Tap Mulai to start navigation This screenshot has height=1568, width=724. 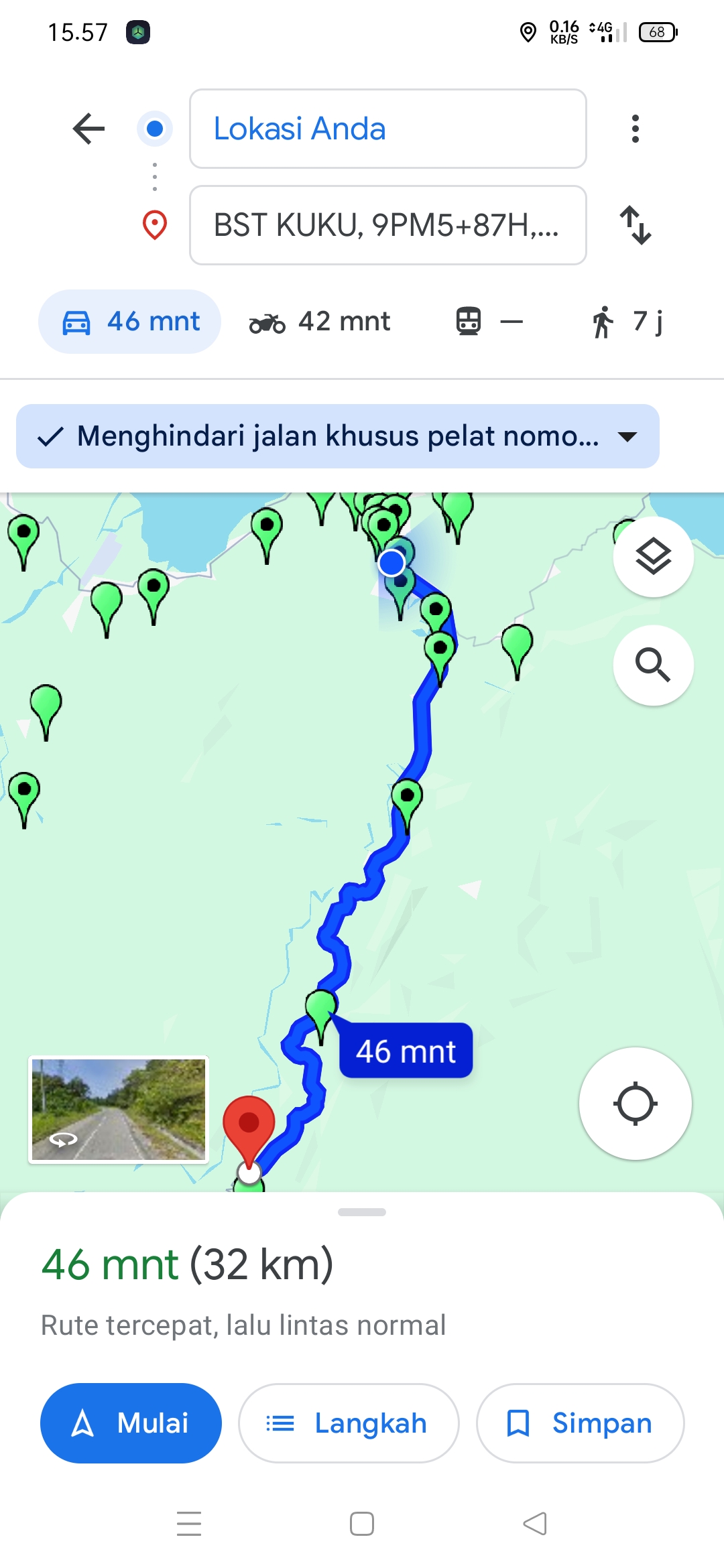click(x=131, y=1423)
